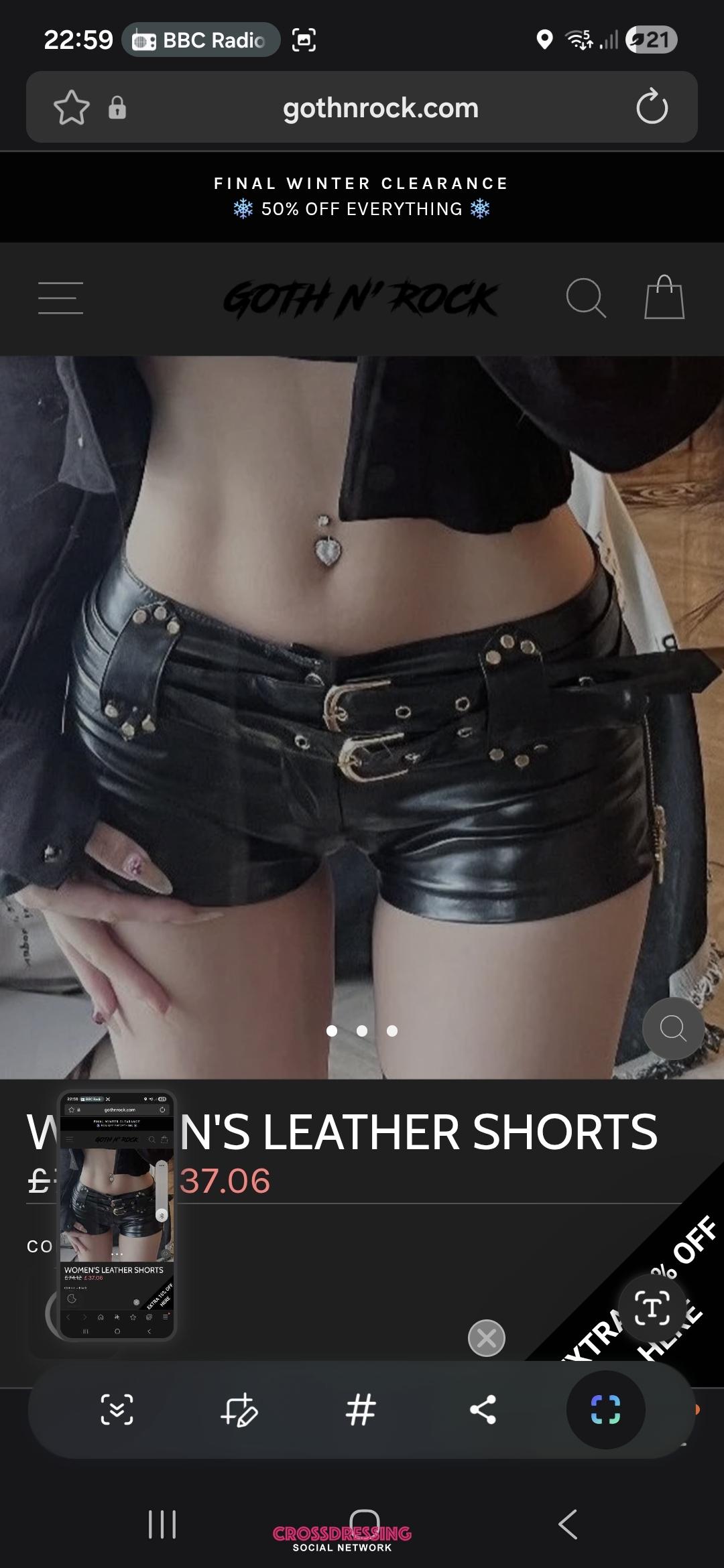724x1568 pixels.
Task: Reload the gothnrock.com page
Action: (652, 107)
